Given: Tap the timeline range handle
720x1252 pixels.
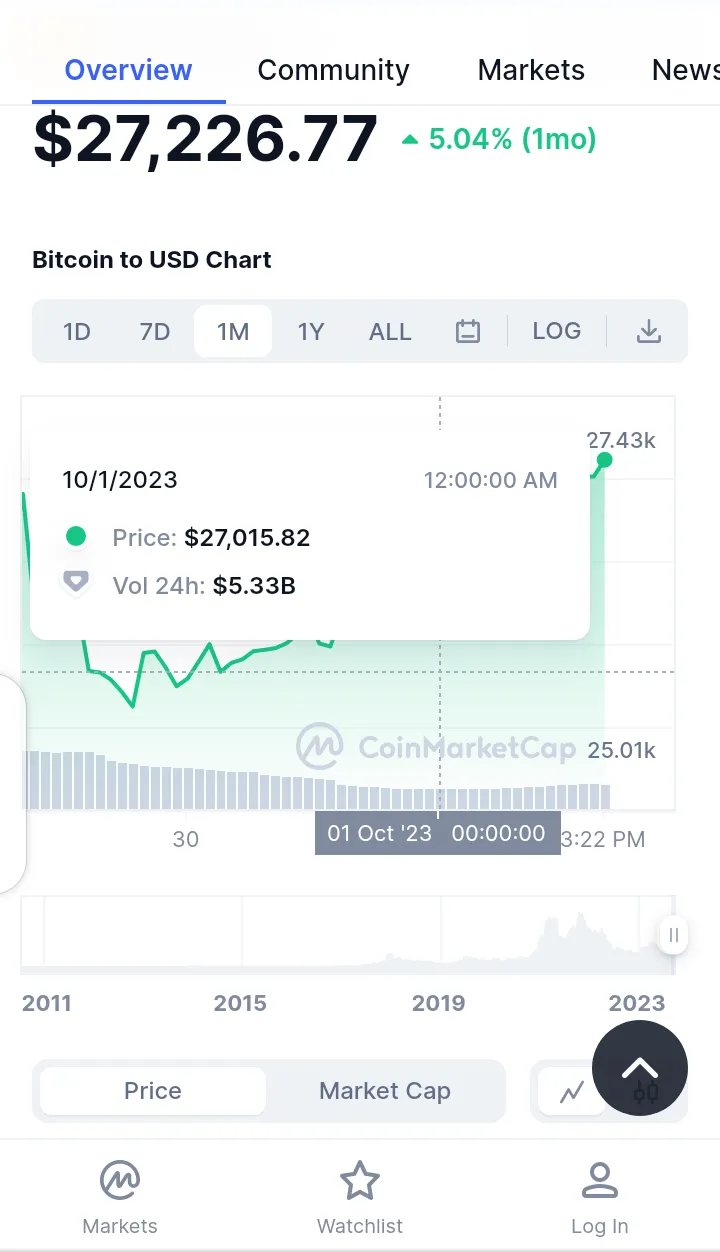Looking at the screenshot, I should click(x=673, y=935).
